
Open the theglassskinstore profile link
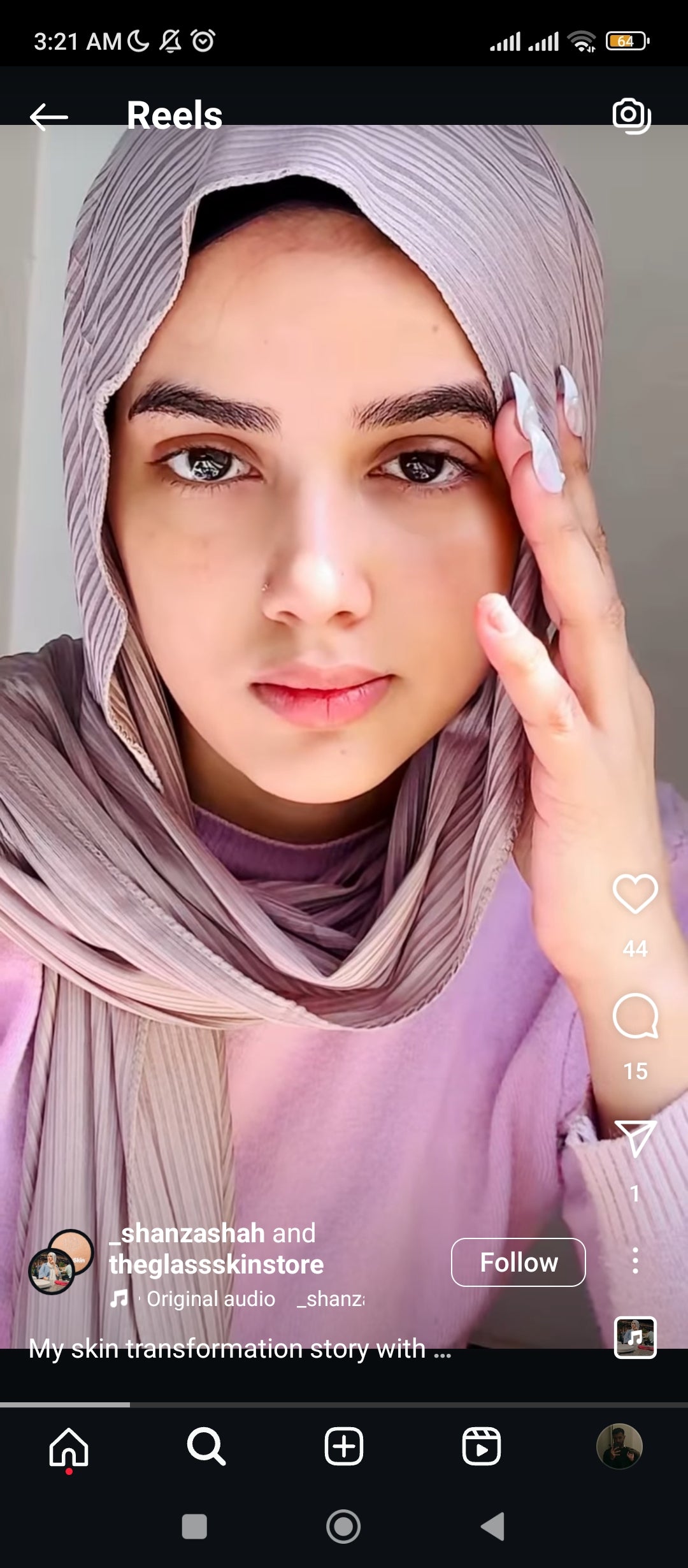pyautogui.click(x=217, y=1265)
